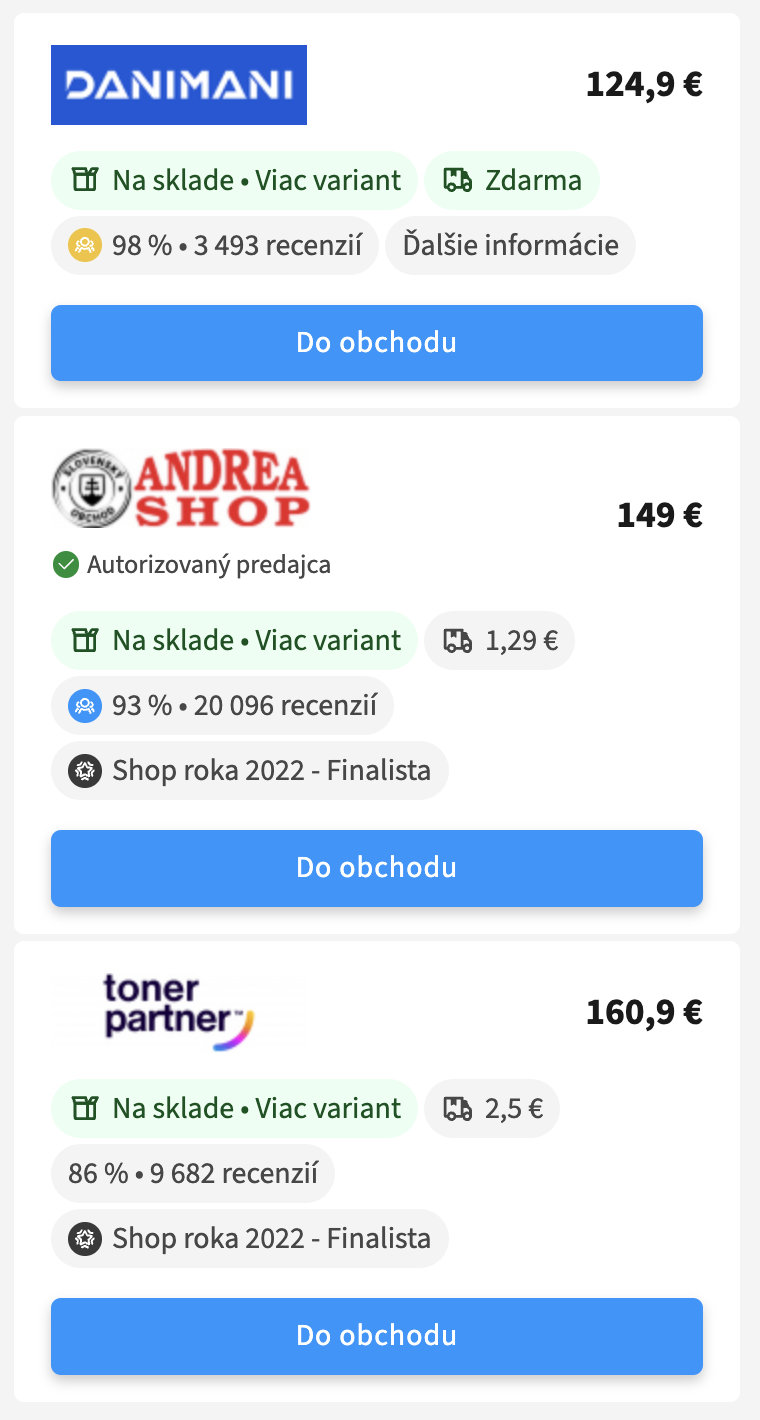760x1420 pixels.
Task: Visit Toner Partner via Do obchodu
Action: pyautogui.click(x=377, y=1336)
